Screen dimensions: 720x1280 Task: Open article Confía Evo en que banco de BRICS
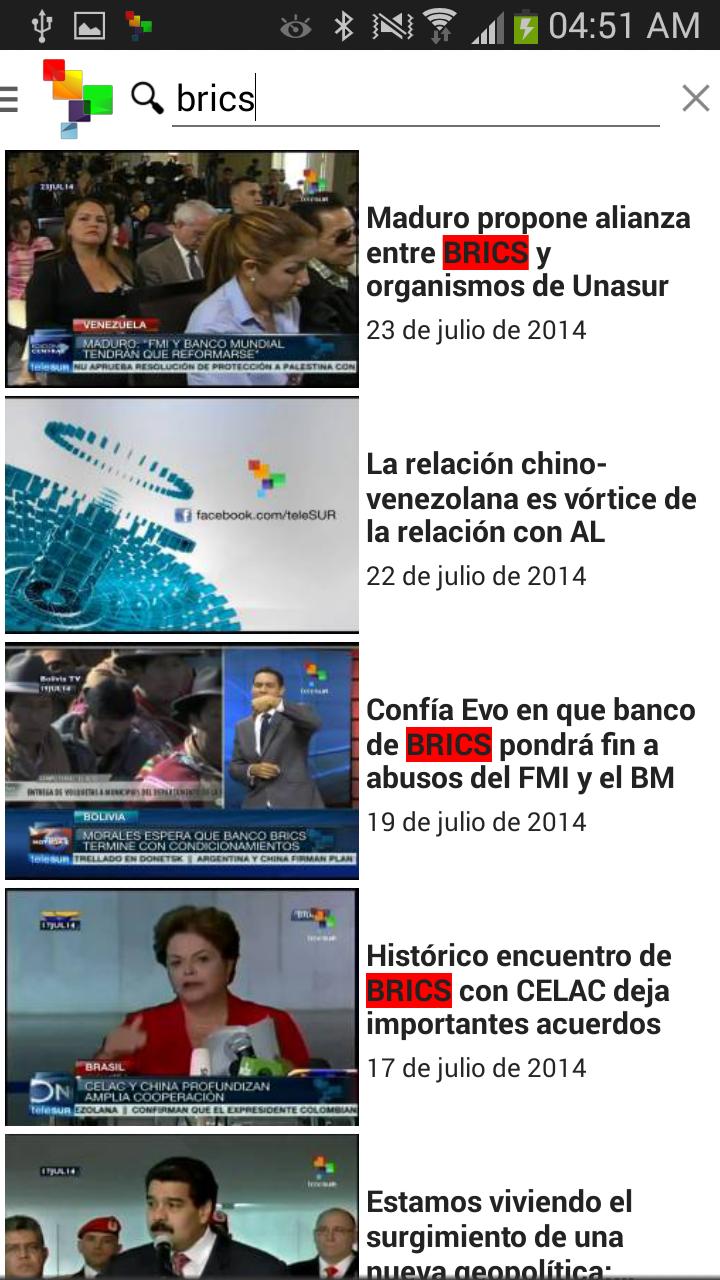point(532,744)
